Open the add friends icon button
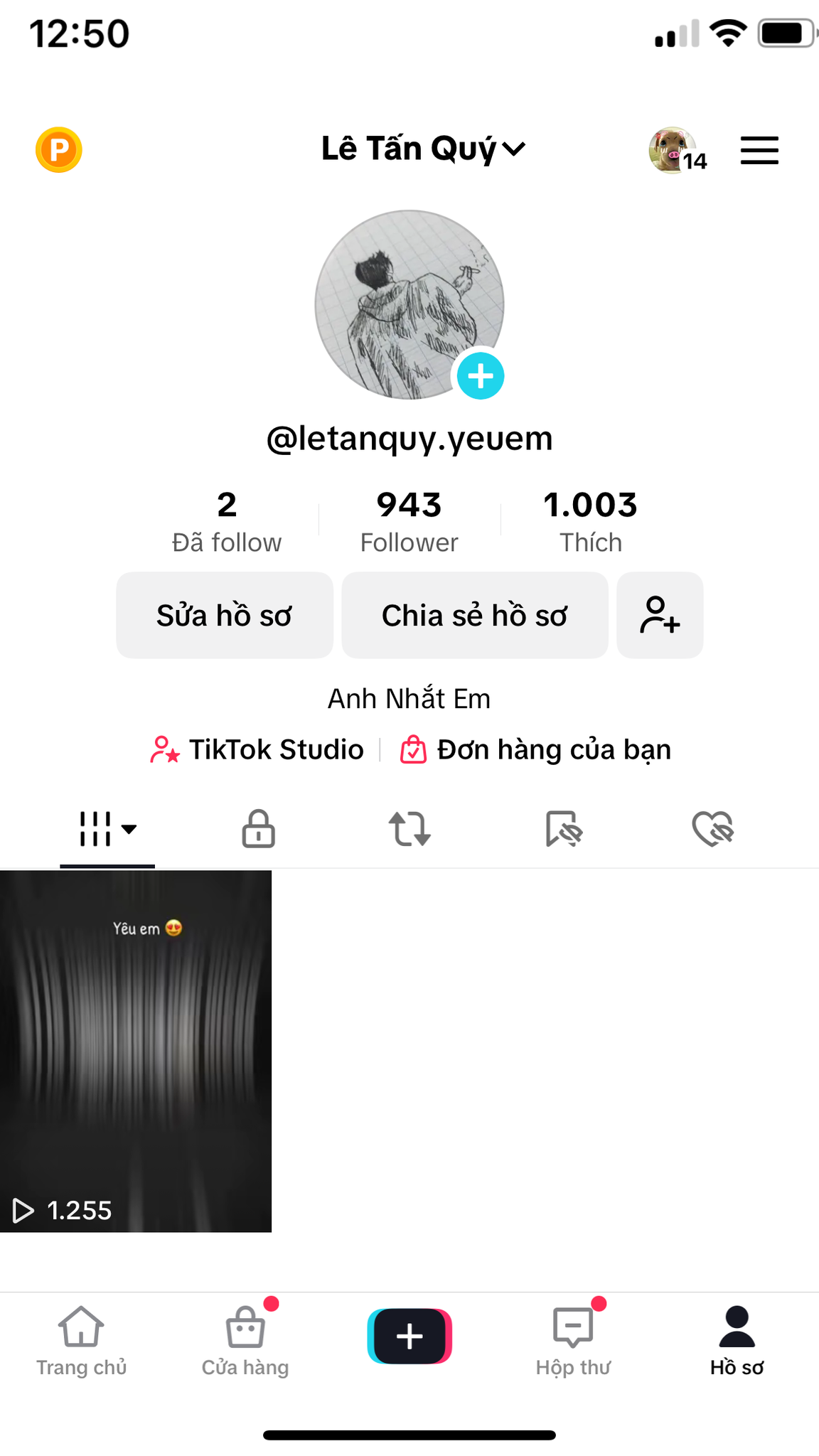Screen dimensions: 819x1456 click(660, 615)
